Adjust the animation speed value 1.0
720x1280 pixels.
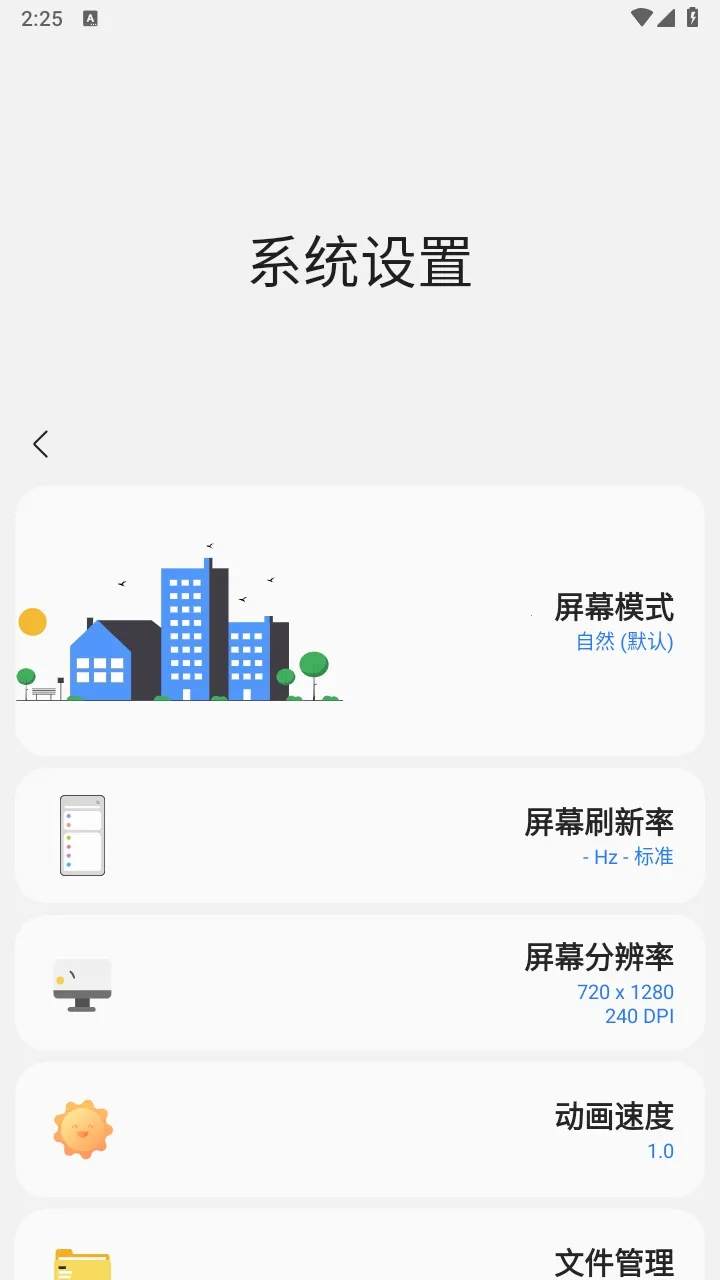pyautogui.click(x=662, y=1152)
